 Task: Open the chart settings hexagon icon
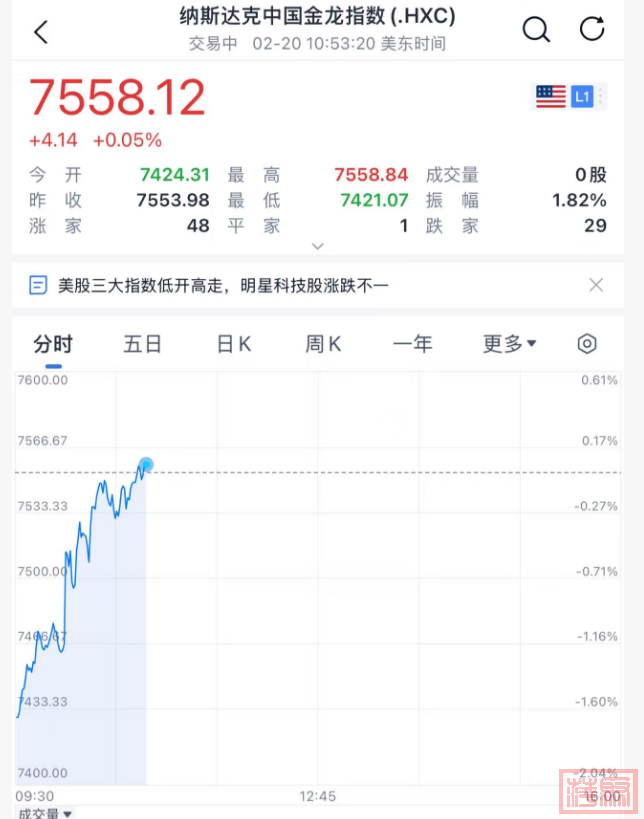pos(587,344)
